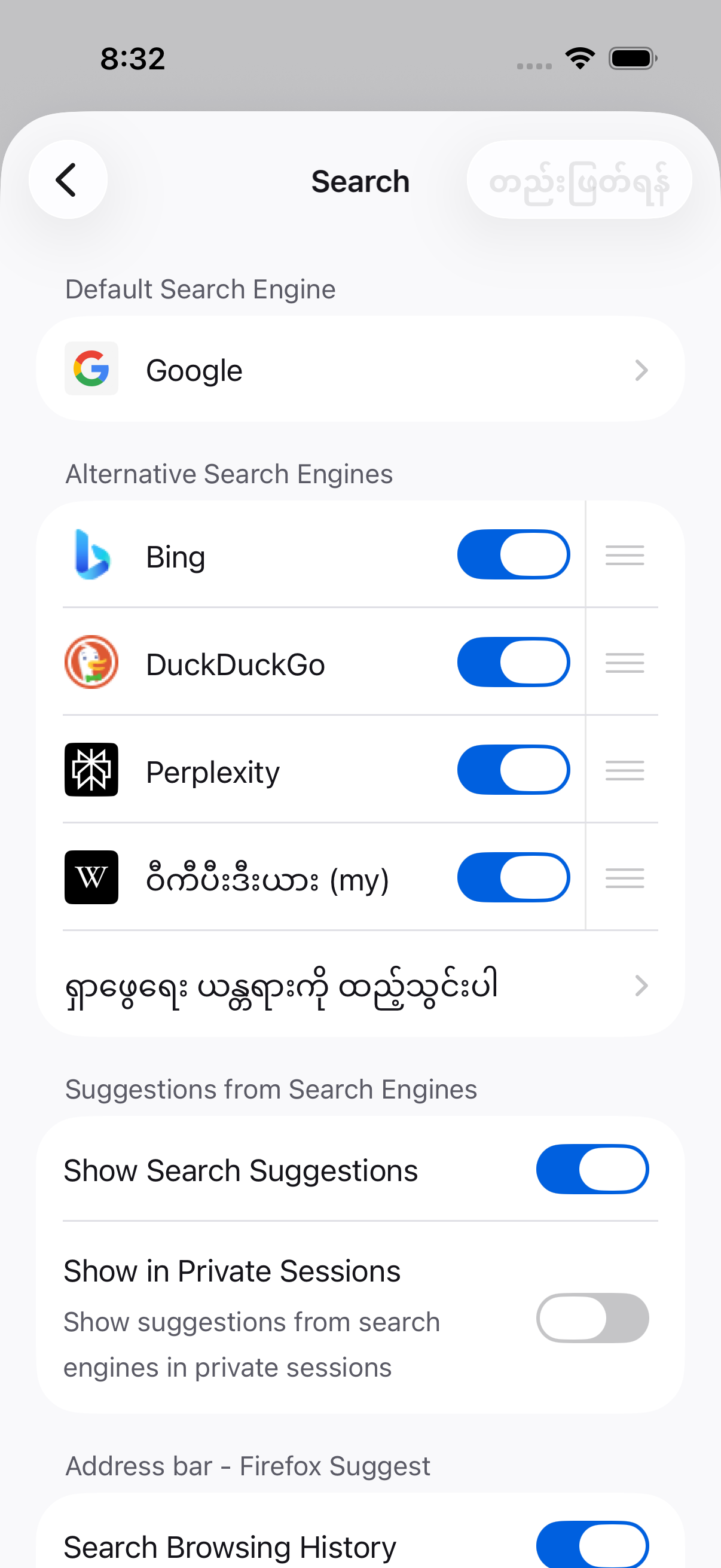Disable Show Search Suggestions

click(591, 1169)
